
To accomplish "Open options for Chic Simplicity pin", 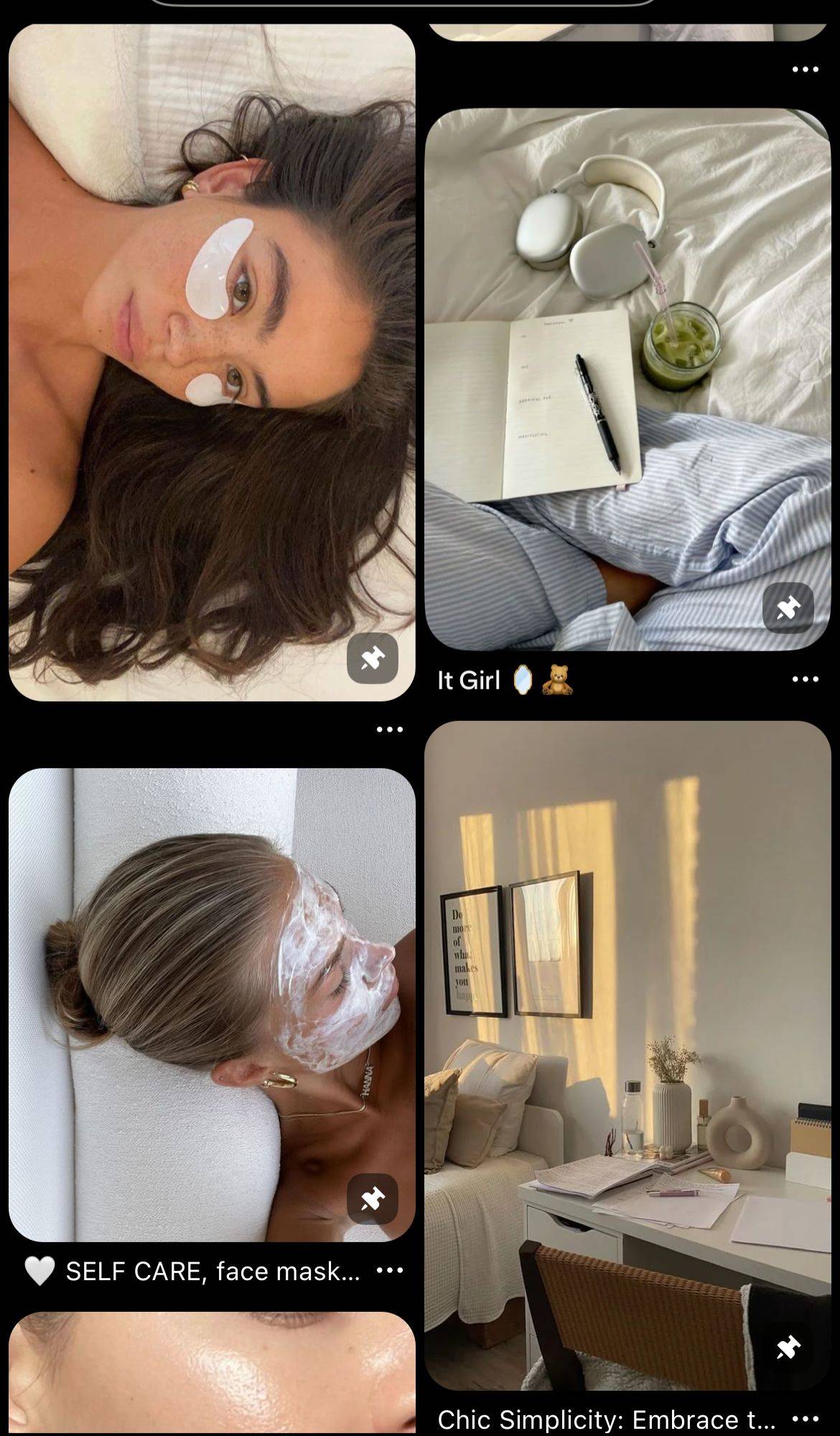I will 805,1419.
